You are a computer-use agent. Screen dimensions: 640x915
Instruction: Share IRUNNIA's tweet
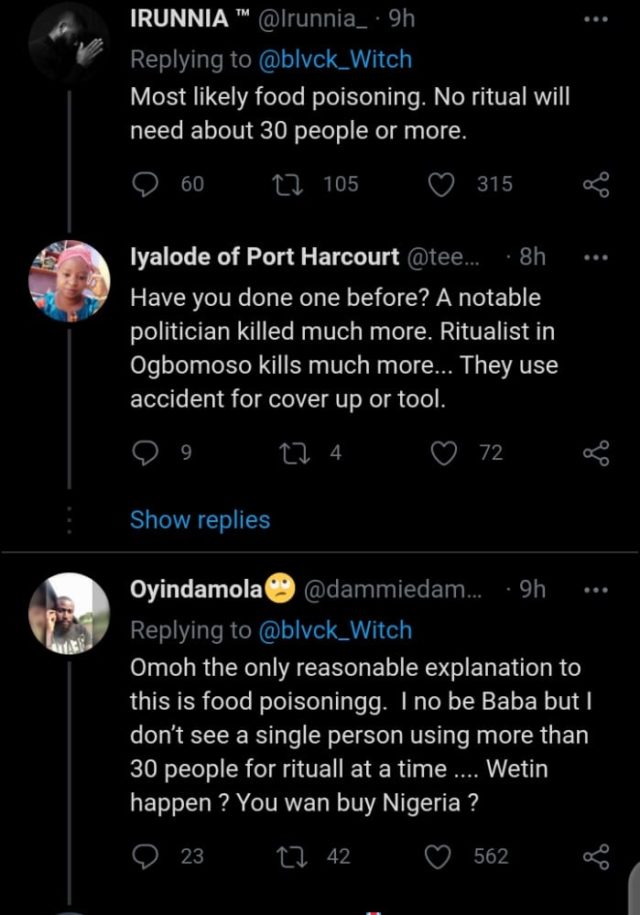coord(596,184)
